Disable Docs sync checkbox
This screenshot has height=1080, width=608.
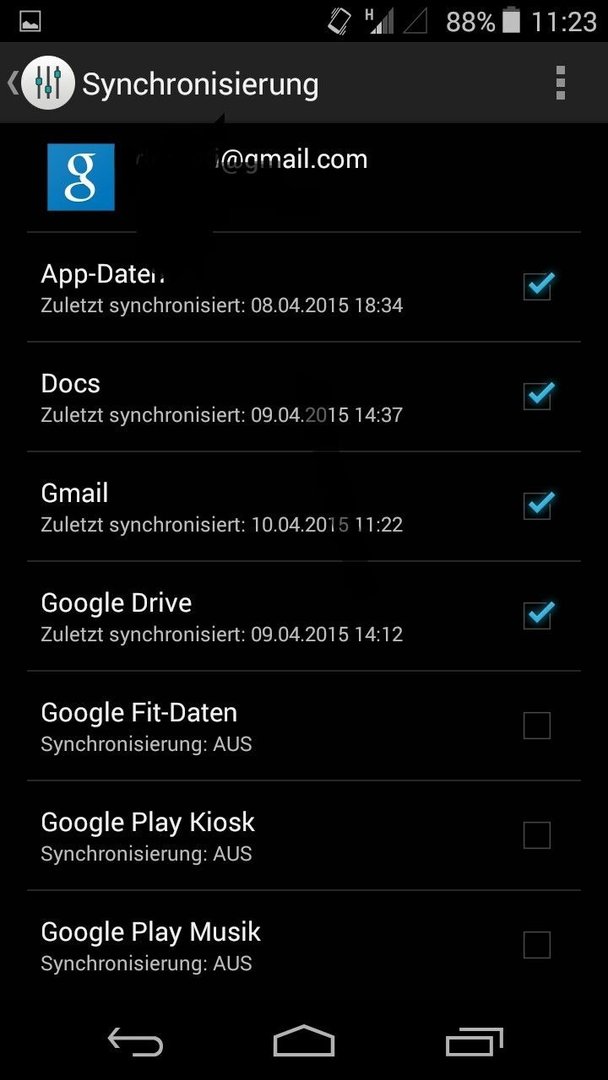point(537,396)
